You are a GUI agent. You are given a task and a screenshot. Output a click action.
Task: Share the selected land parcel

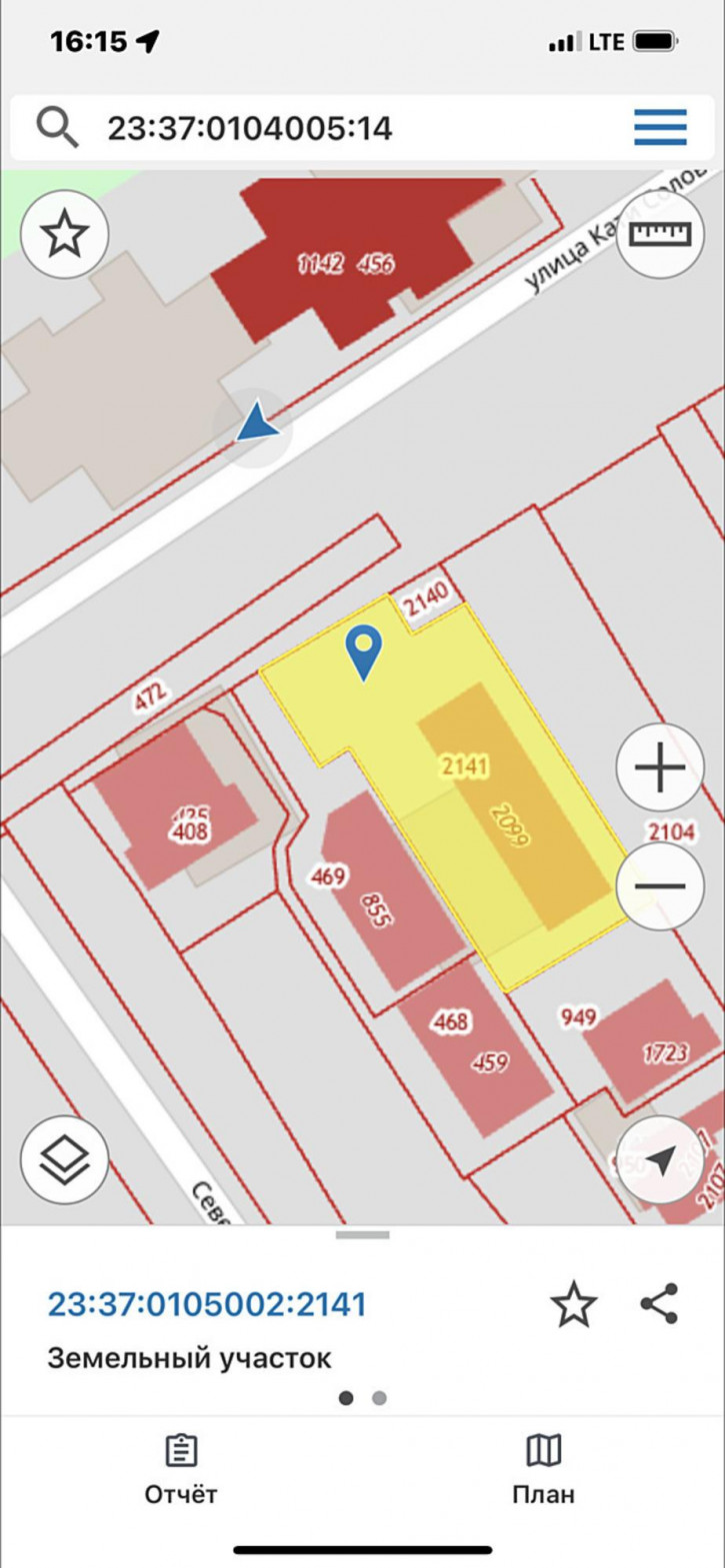[x=660, y=1304]
